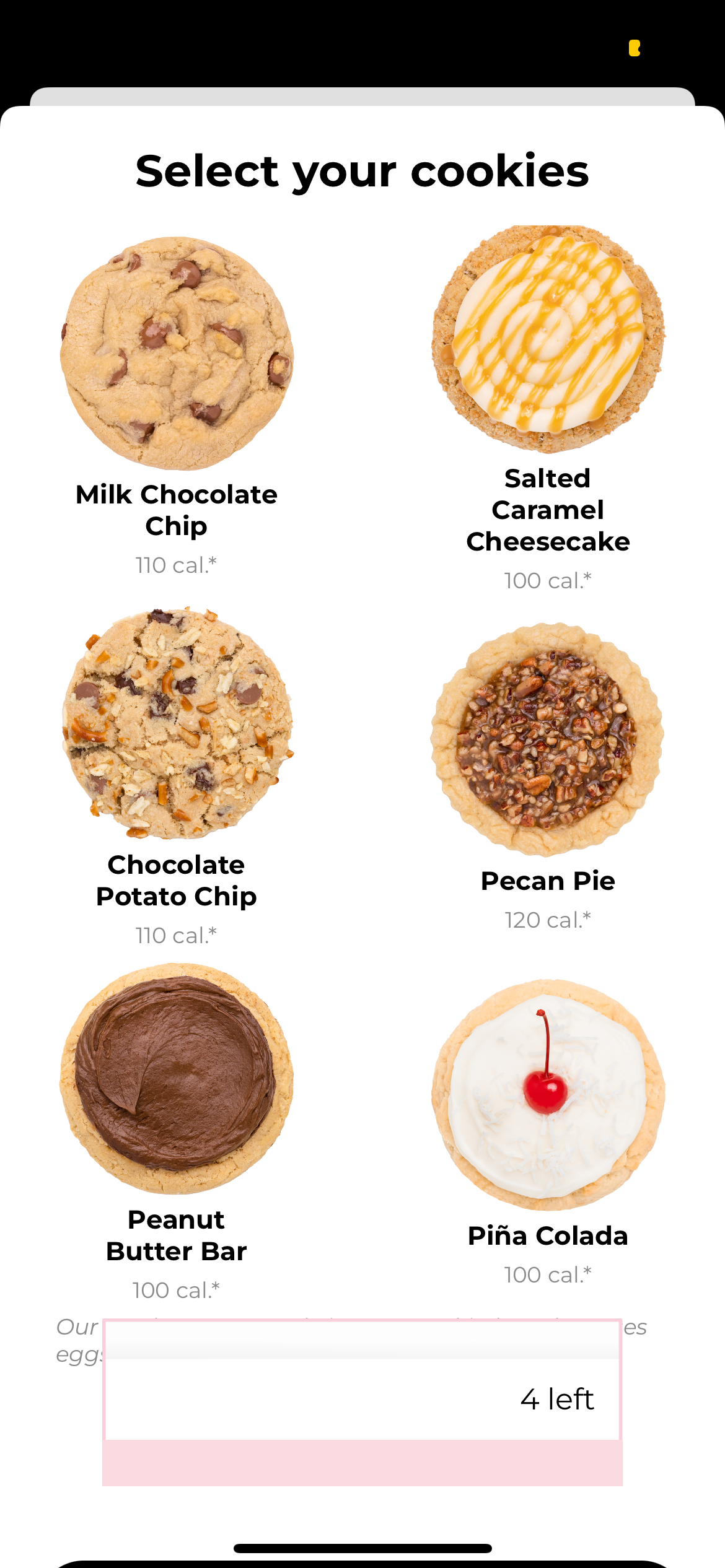Image resolution: width=725 pixels, height=1568 pixels.
Task: Add the Salted Caramel Cheesecake cookie
Action: [548, 339]
